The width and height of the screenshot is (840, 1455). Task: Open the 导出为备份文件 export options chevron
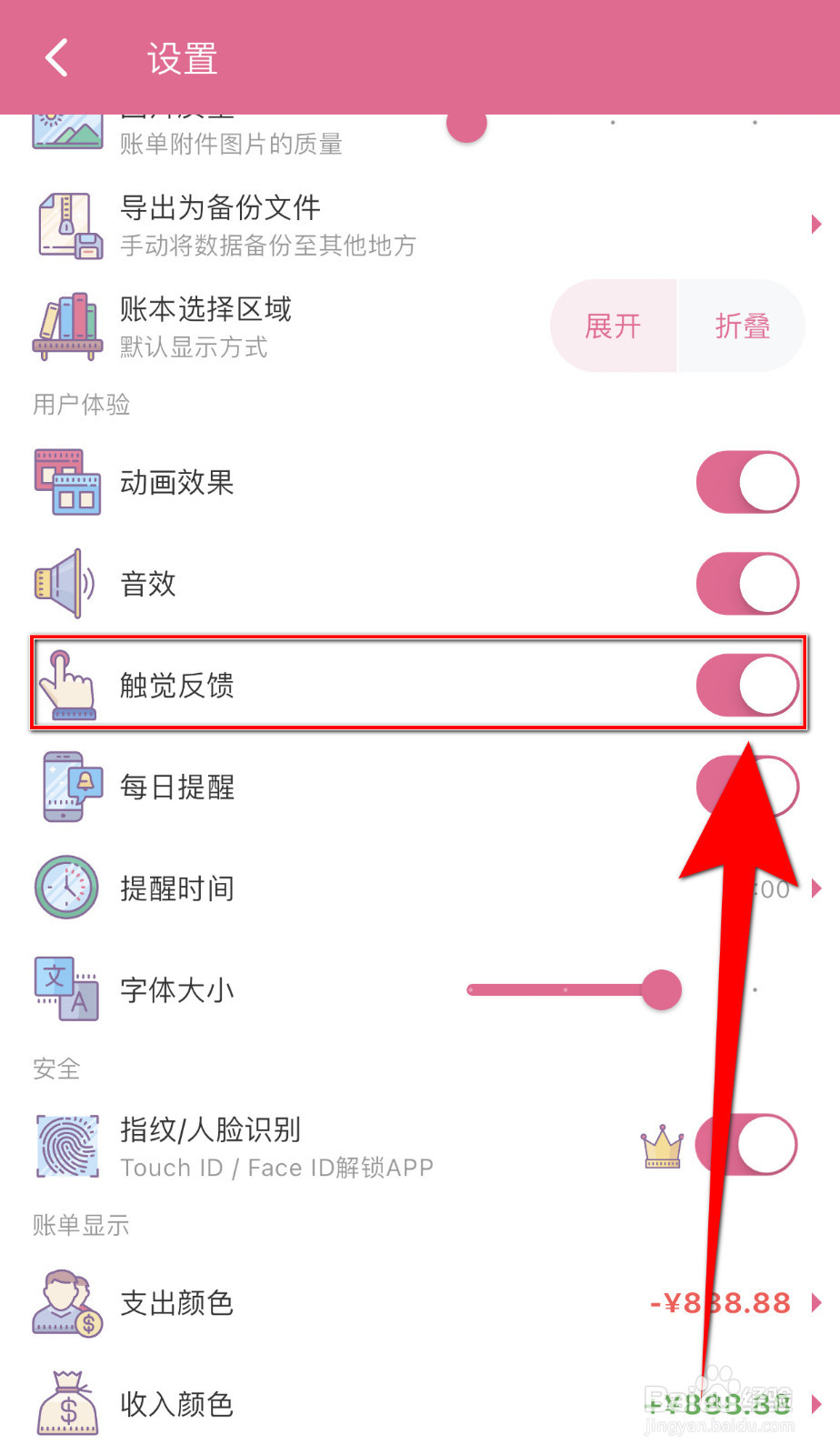(x=815, y=225)
